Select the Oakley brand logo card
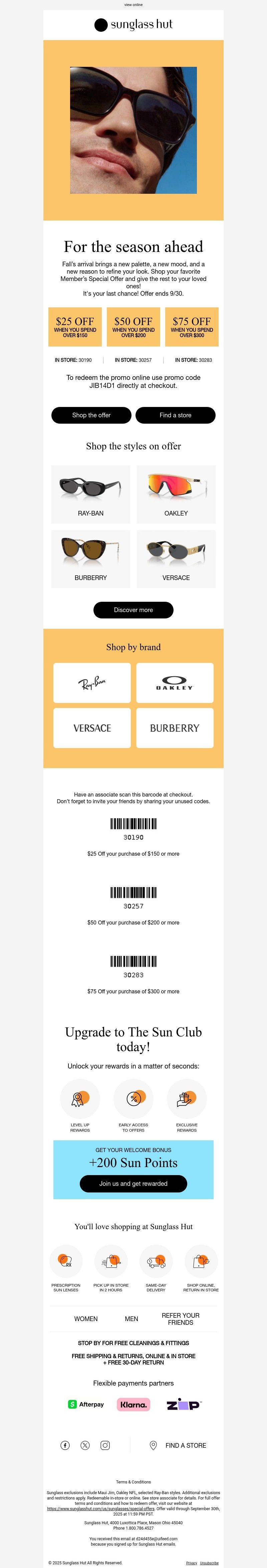Image resolution: width=267 pixels, height=1568 pixels. (x=175, y=682)
